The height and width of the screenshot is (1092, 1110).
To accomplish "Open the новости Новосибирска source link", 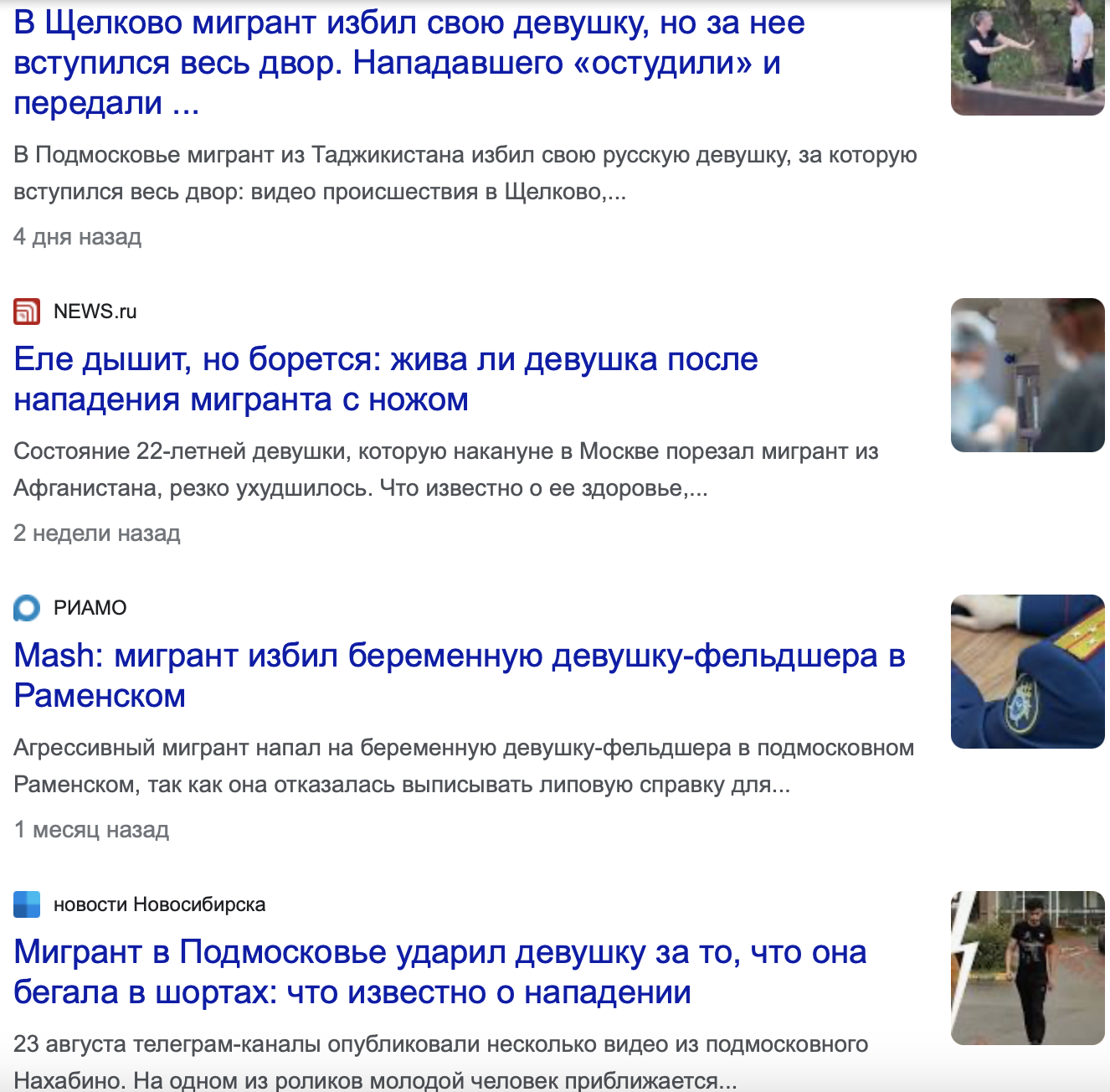I will (x=159, y=904).
